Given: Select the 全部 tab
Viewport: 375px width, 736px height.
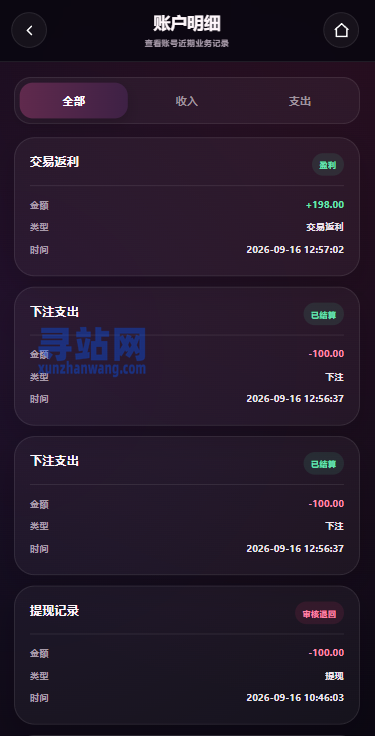Looking at the screenshot, I should click(x=74, y=101).
